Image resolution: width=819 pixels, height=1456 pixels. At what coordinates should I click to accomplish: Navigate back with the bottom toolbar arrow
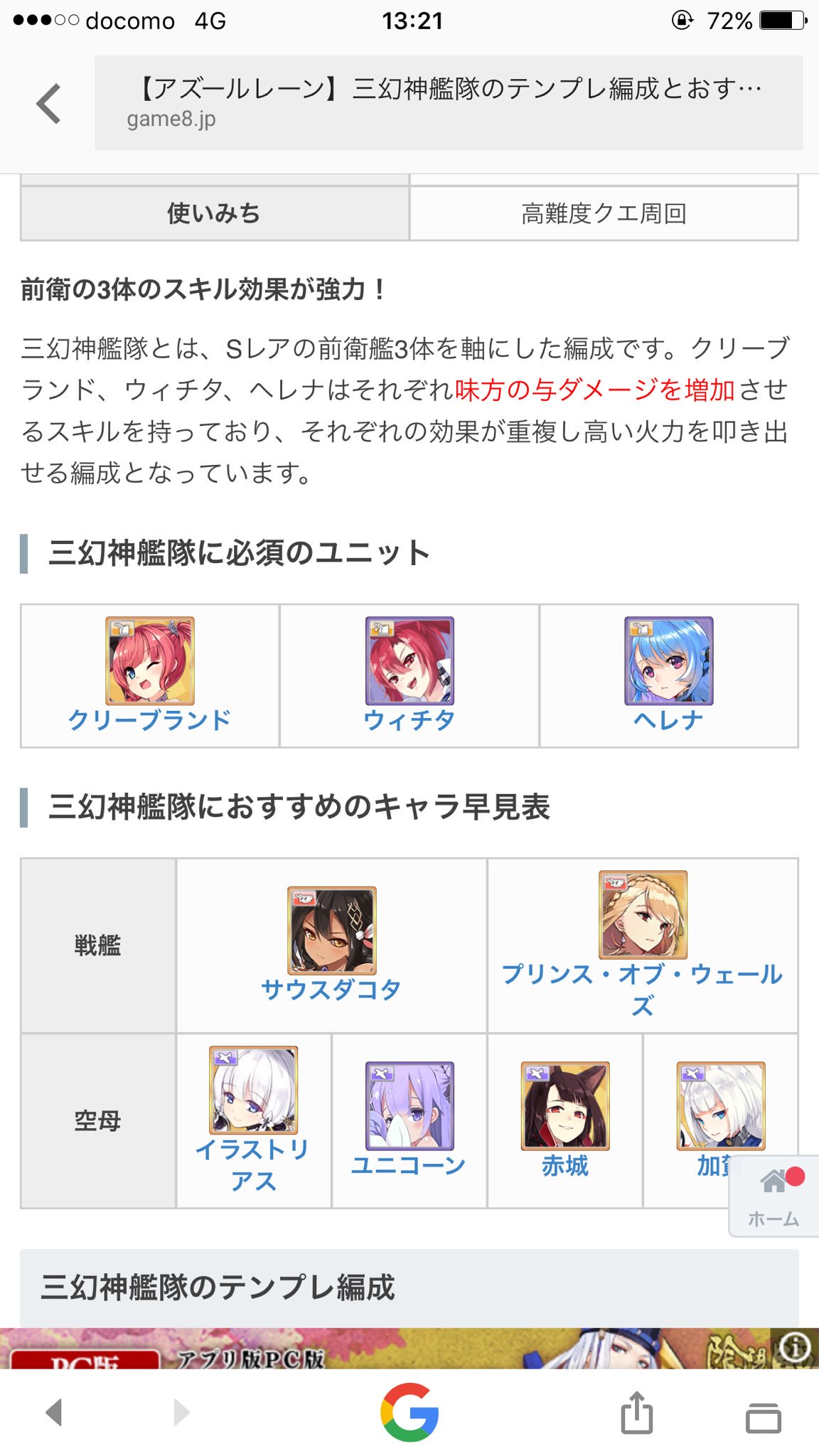54,1412
